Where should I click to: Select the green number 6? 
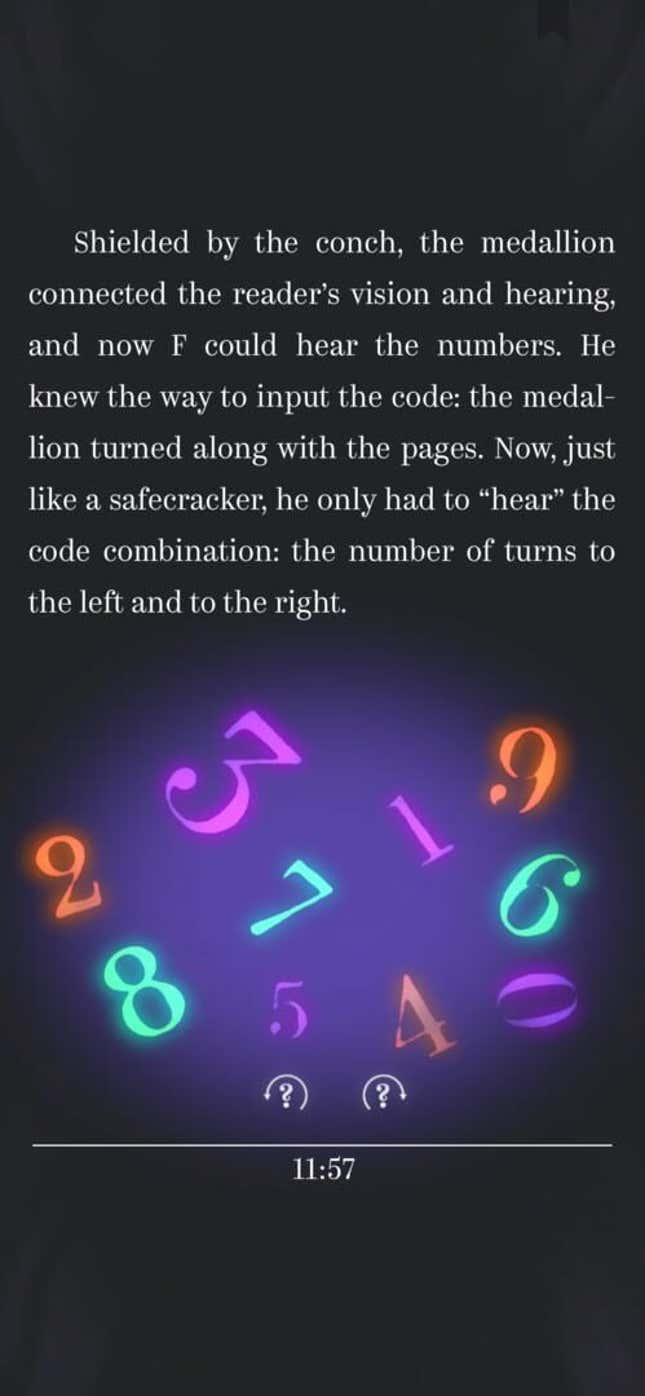point(538,896)
